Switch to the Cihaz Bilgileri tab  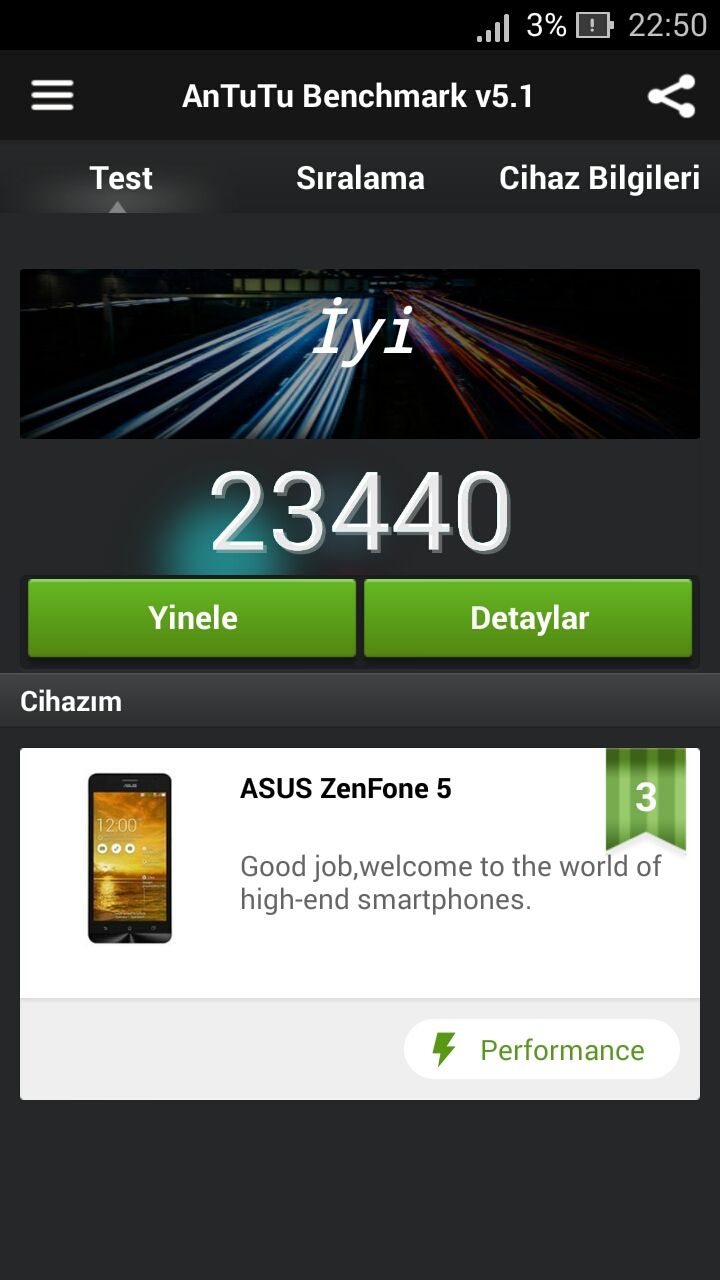(598, 179)
